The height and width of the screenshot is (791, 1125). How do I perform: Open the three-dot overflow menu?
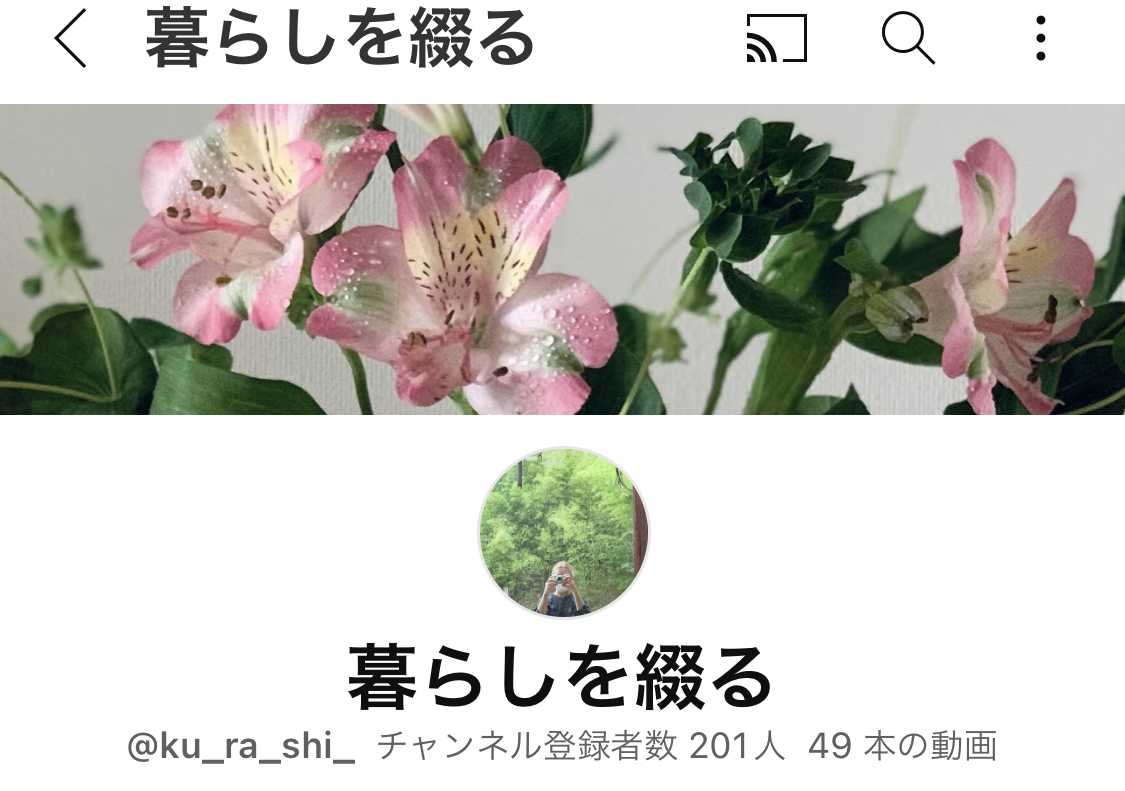[x=1041, y=40]
